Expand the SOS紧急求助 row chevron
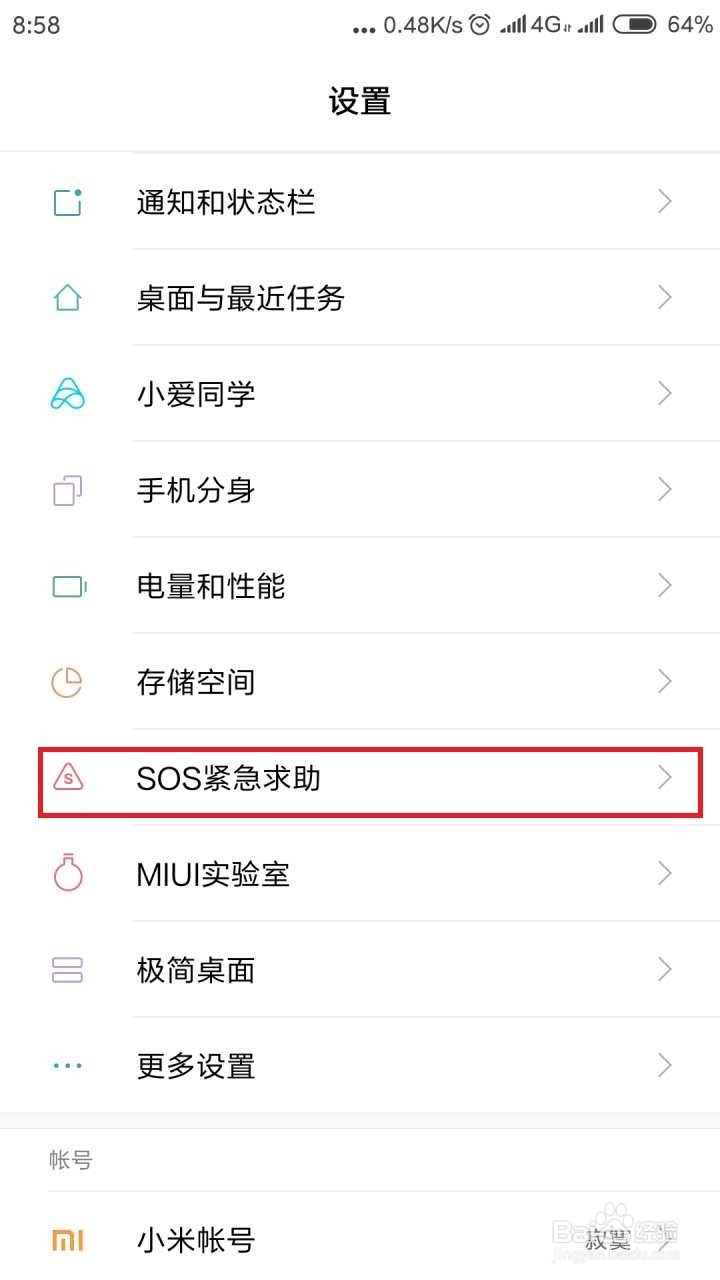The height and width of the screenshot is (1280, 720). coord(664,778)
